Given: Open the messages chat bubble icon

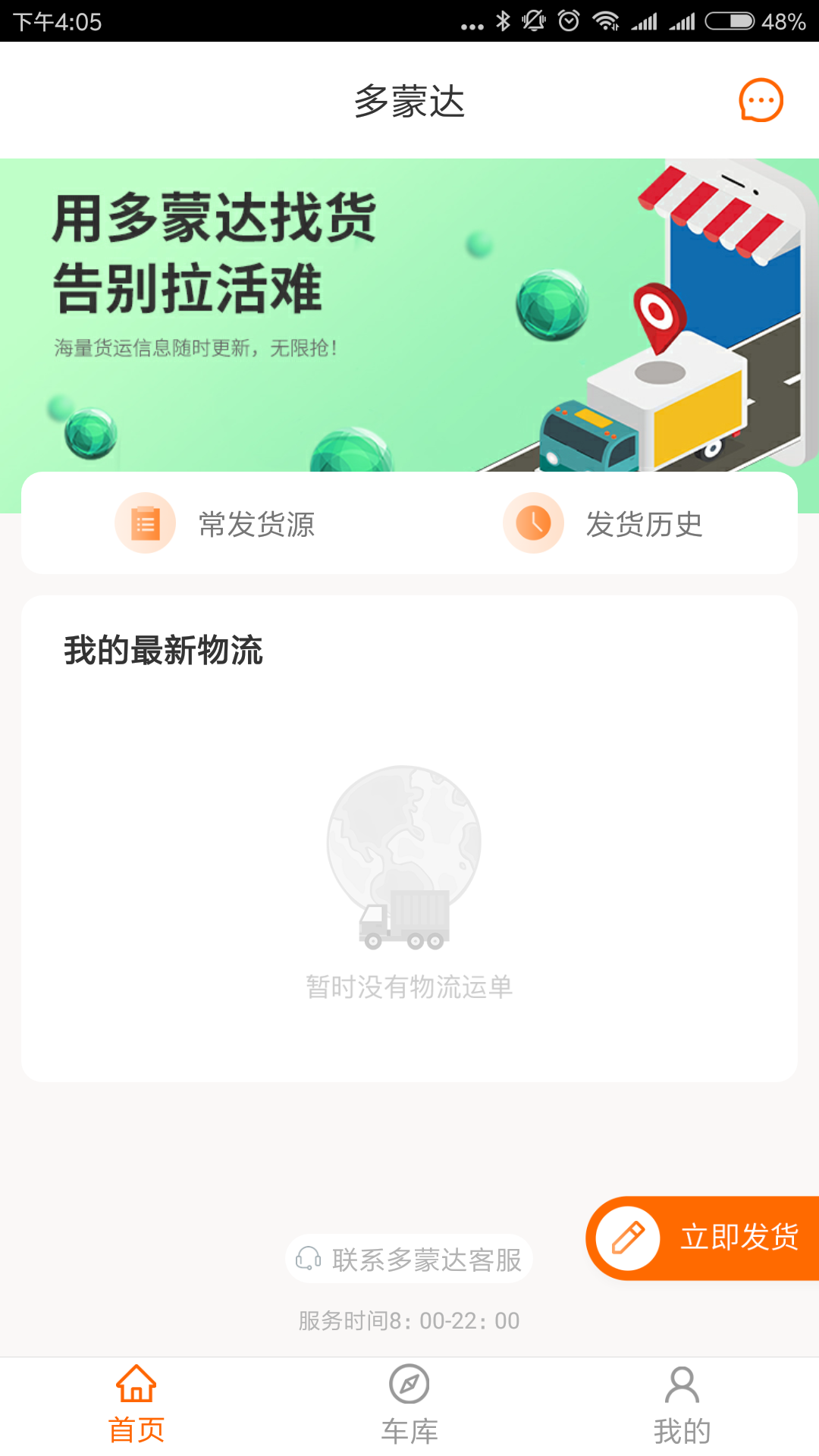Looking at the screenshot, I should tap(761, 100).
